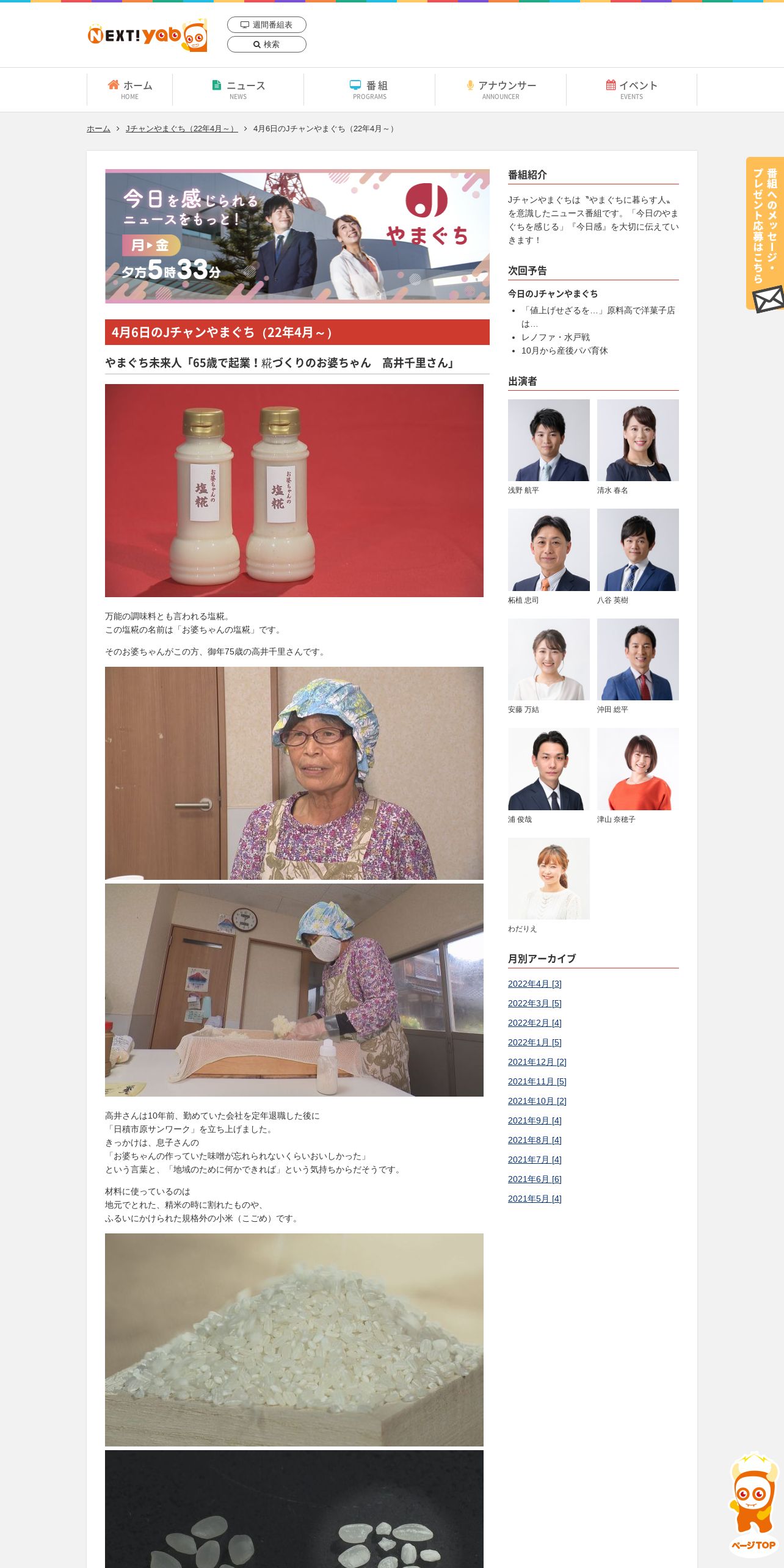
Task: View performer 津山 奈穂子's profile photo
Action: 638,769
